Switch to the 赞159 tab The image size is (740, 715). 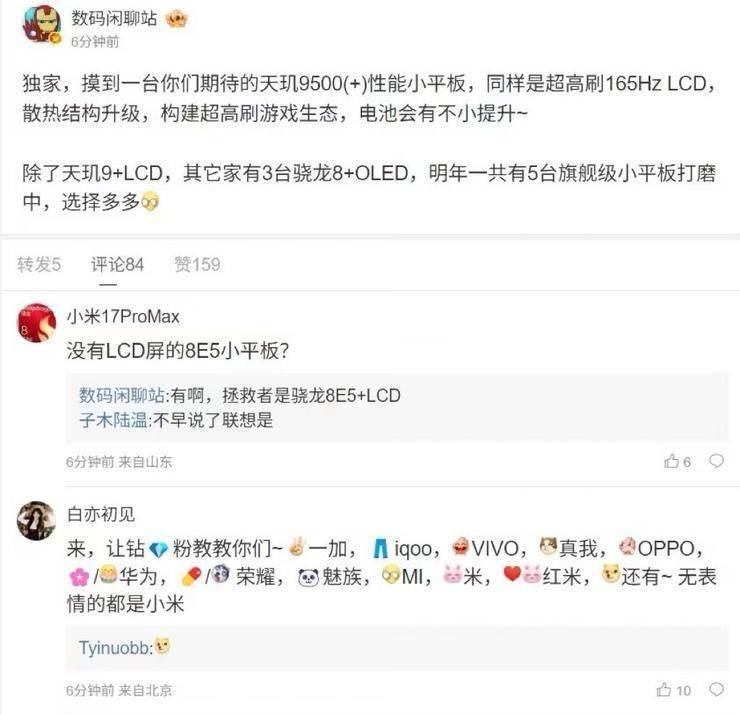pyautogui.click(x=197, y=265)
